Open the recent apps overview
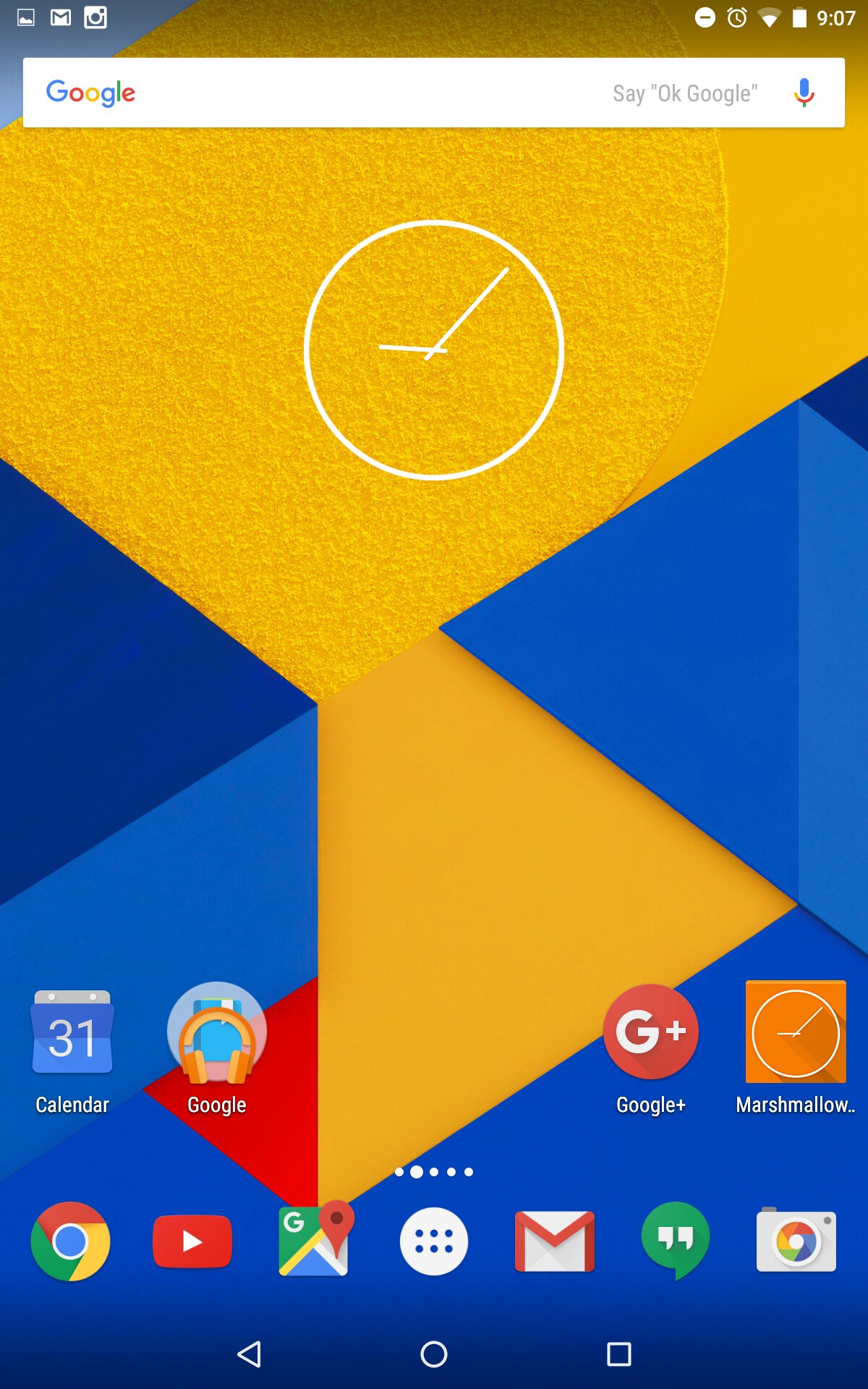Image resolution: width=868 pixels, height=1389 pixels. tap(618, 1354)
